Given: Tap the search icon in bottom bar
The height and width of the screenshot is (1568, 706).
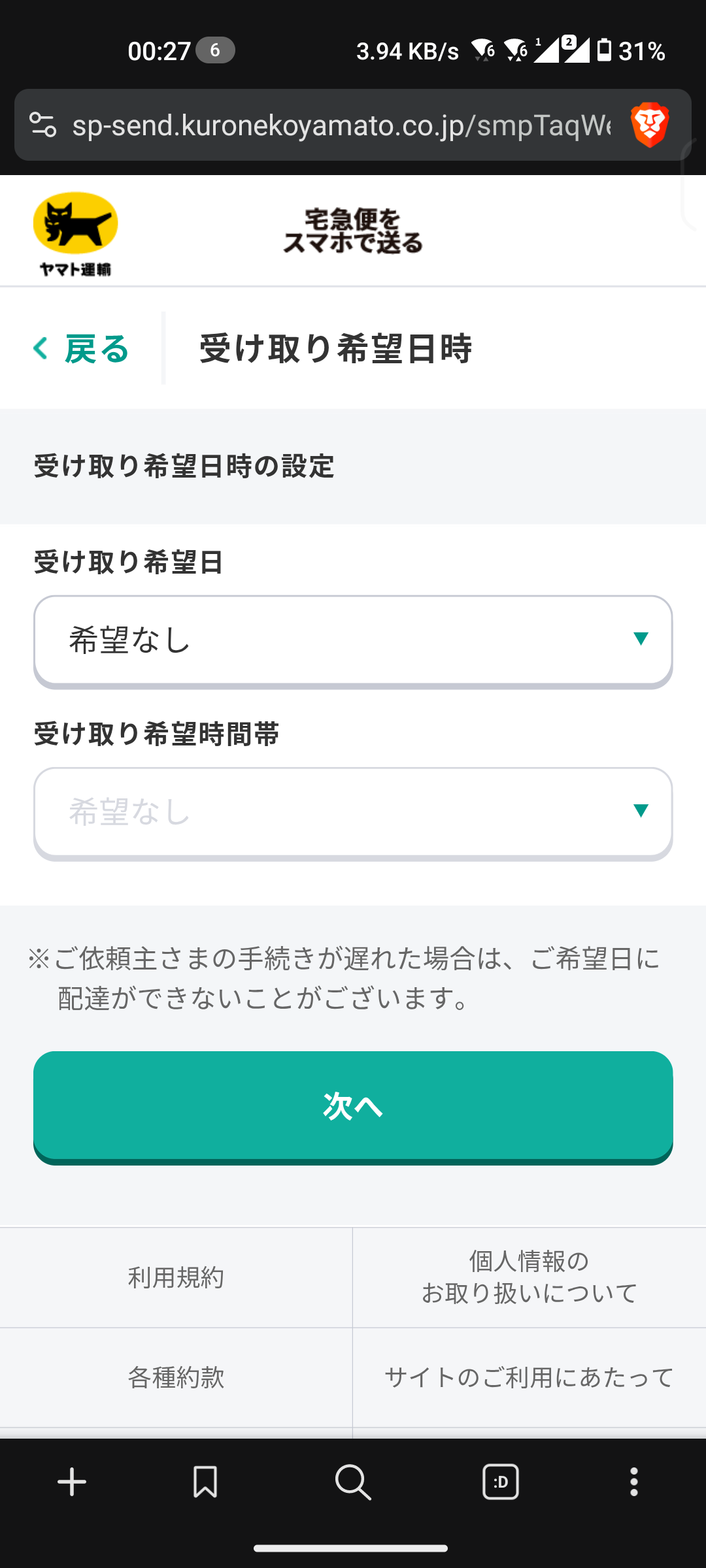Looking at the screenshot, I should coord(352,1481).
